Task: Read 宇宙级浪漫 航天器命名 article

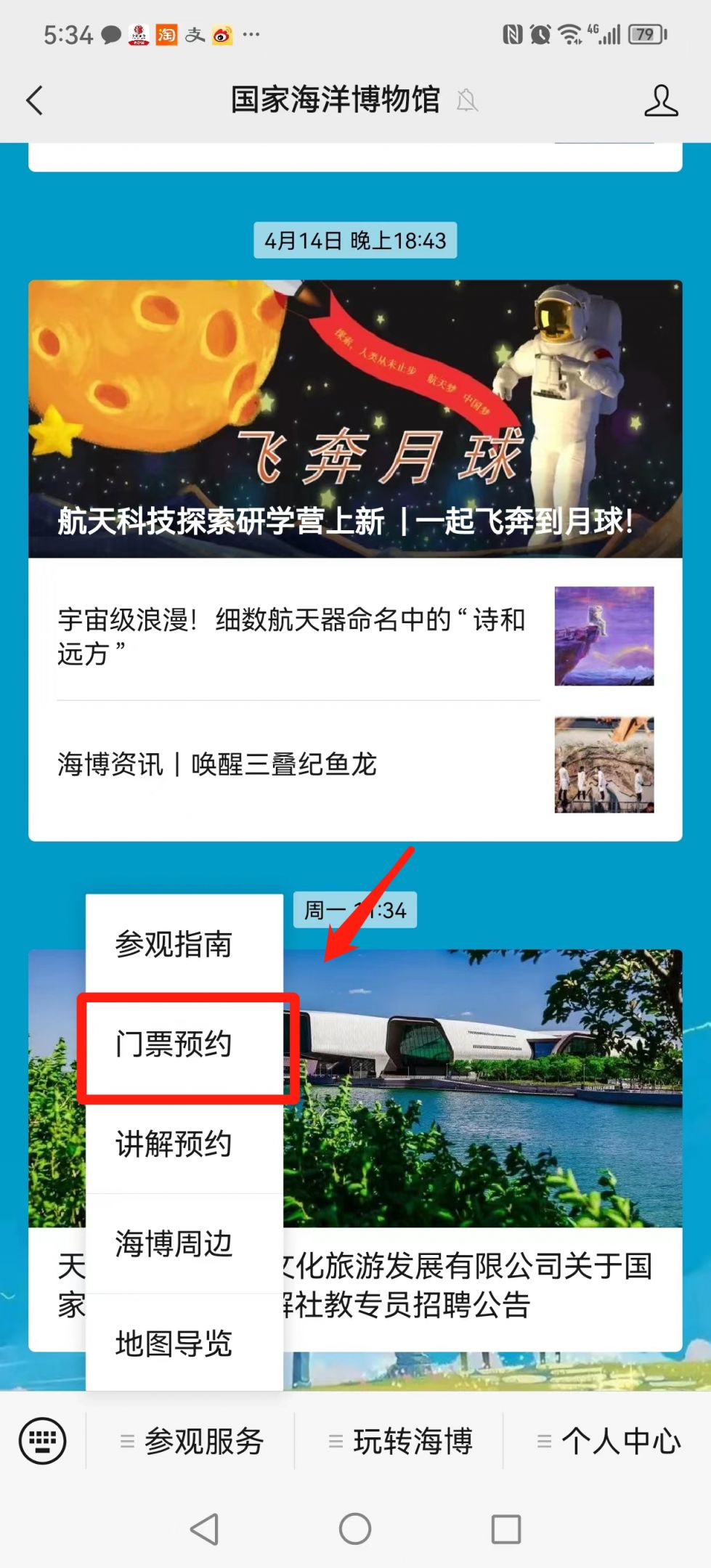Action: point(291,636)
